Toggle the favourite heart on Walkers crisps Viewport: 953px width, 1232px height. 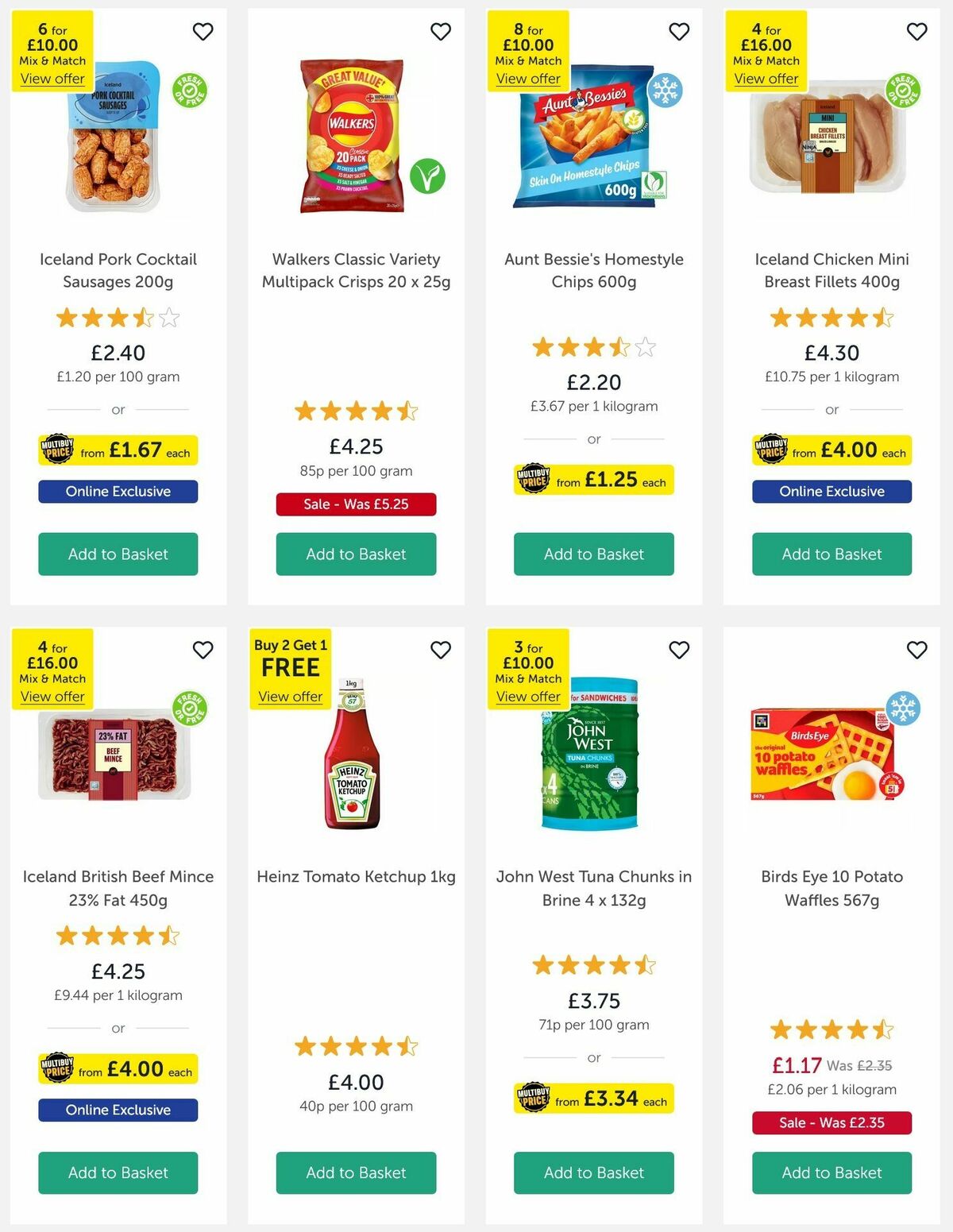[442, 32]
